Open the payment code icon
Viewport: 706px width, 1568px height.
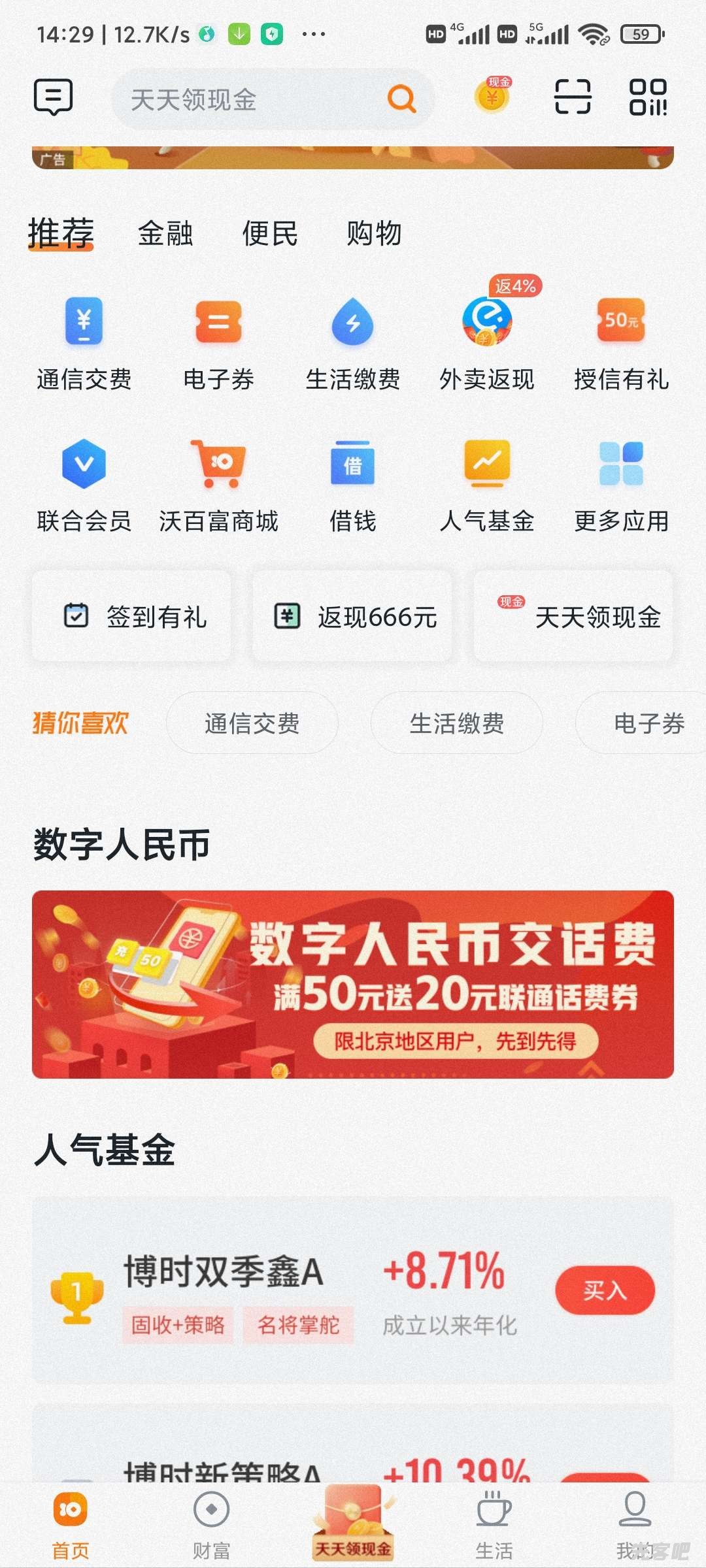[648, 97]
